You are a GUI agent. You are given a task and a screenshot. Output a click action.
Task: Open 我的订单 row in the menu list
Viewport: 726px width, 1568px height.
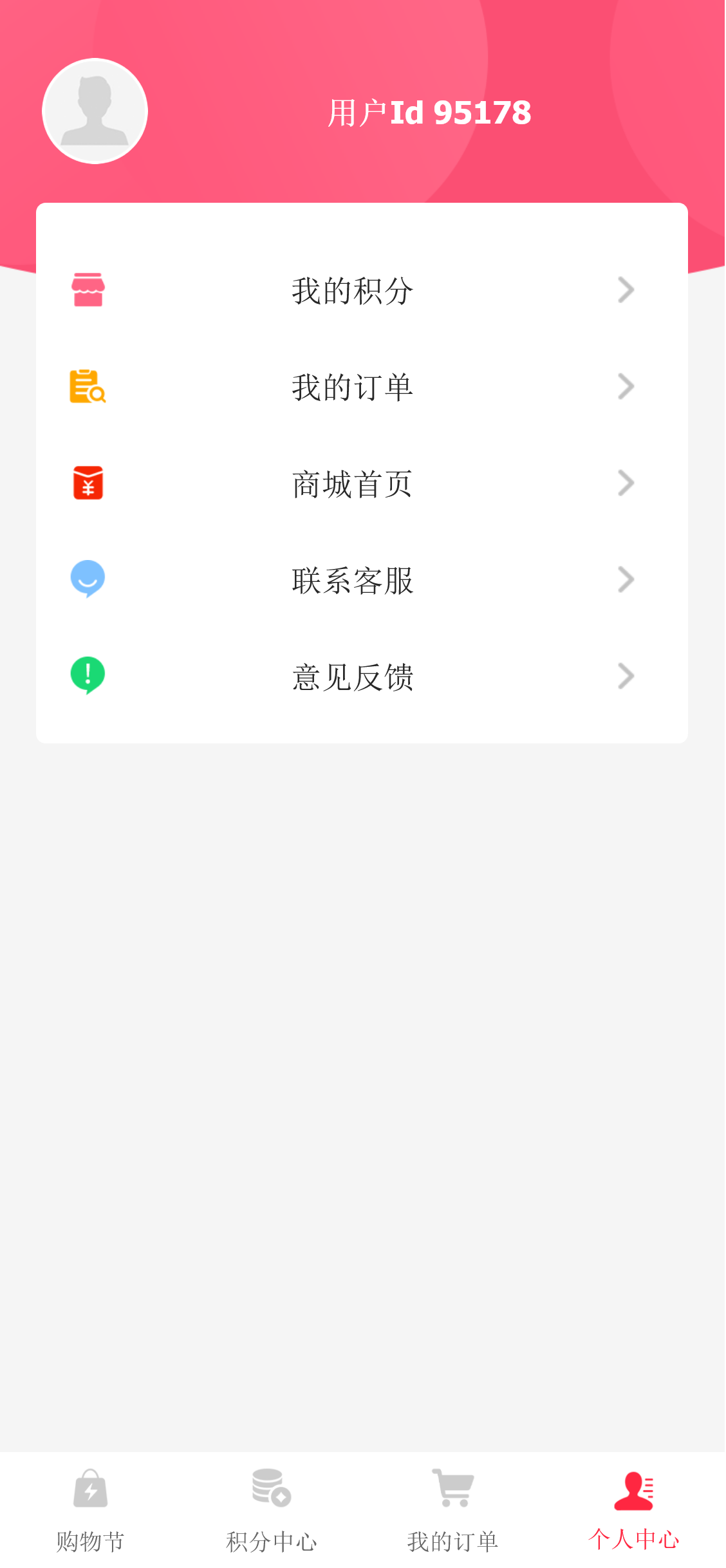tap(353, 387)
